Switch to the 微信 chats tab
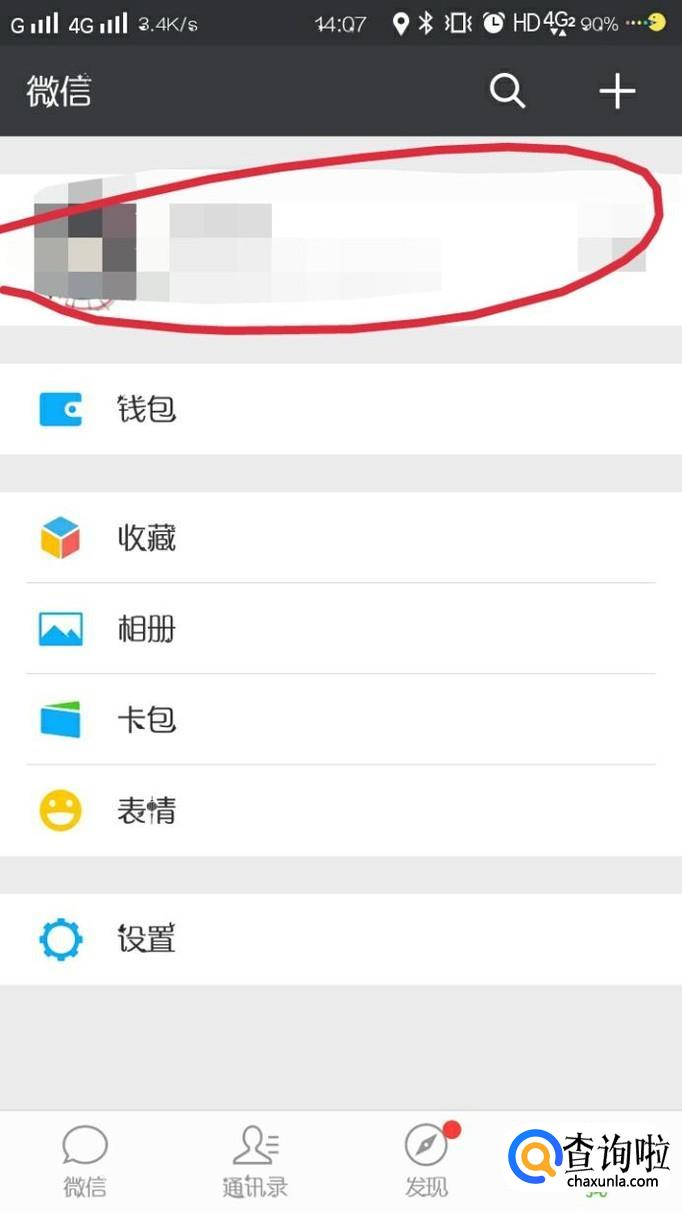682x1212 pixels. [x=85, y=1162]
